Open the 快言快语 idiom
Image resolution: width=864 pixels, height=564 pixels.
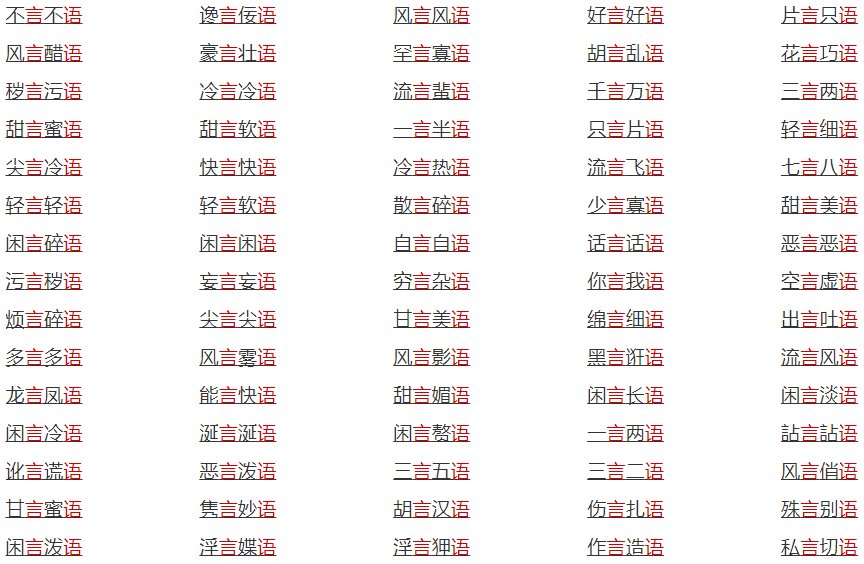click(237, 168)
